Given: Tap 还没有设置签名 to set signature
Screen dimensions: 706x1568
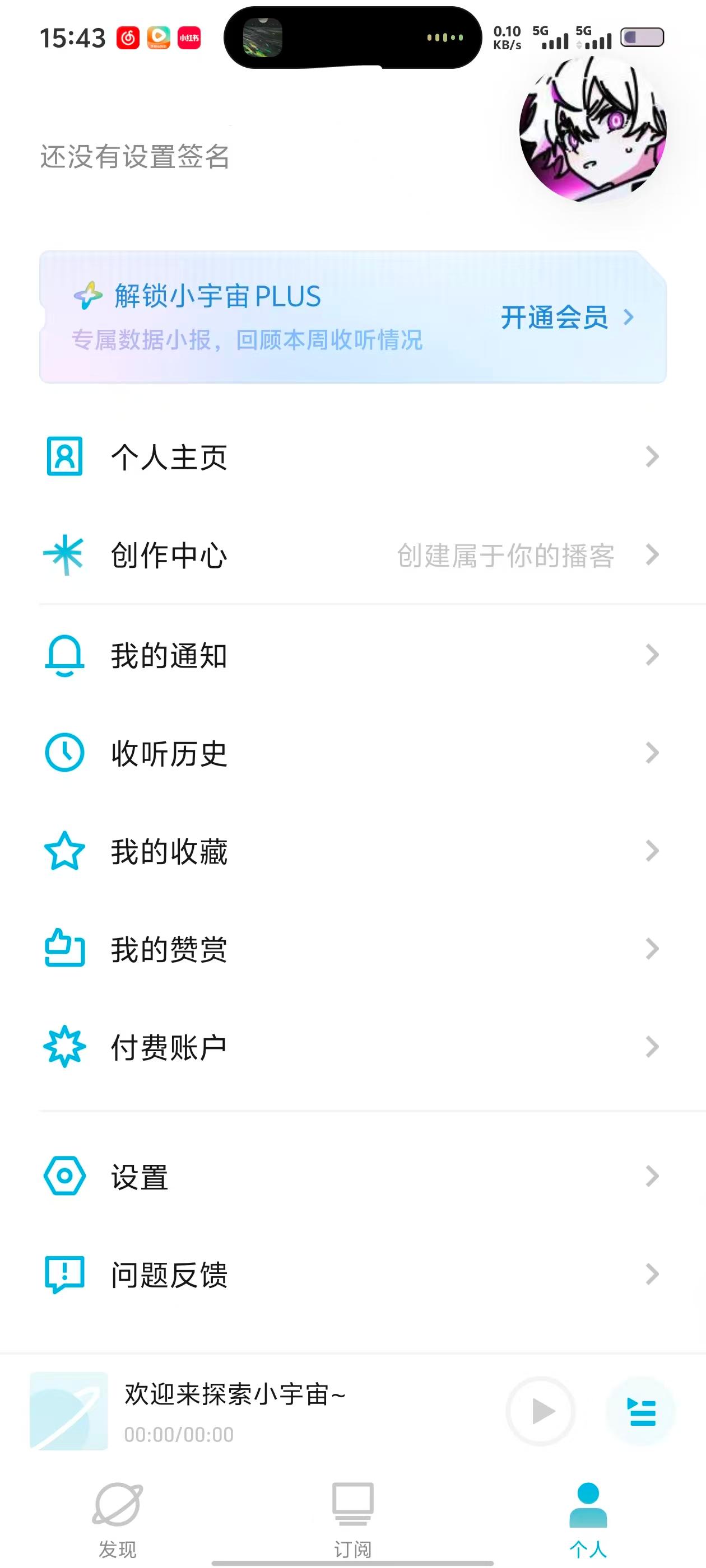Looking at the screenshot, I should (134, 156).
